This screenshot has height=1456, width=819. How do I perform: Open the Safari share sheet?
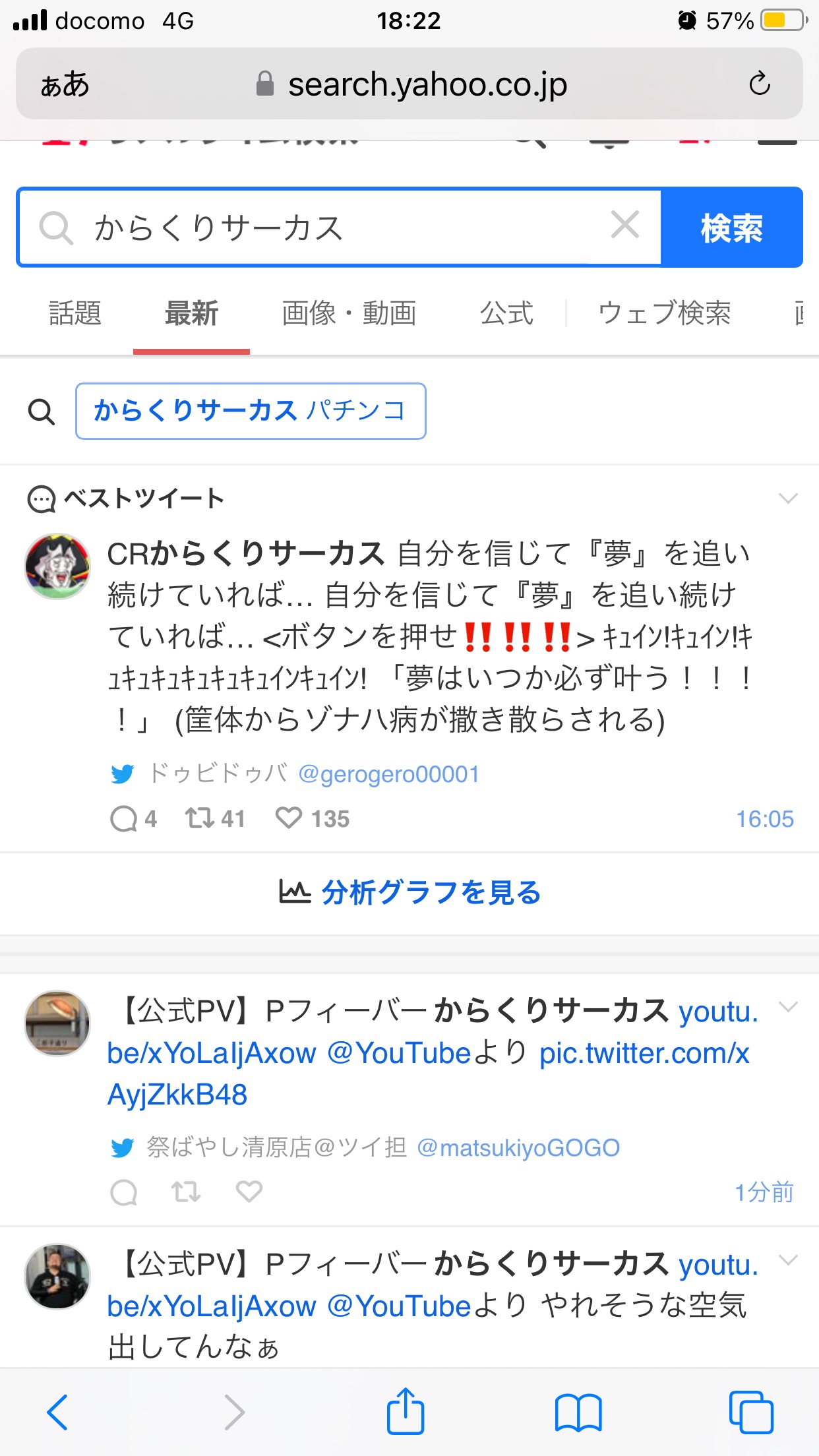(405, 1412)
